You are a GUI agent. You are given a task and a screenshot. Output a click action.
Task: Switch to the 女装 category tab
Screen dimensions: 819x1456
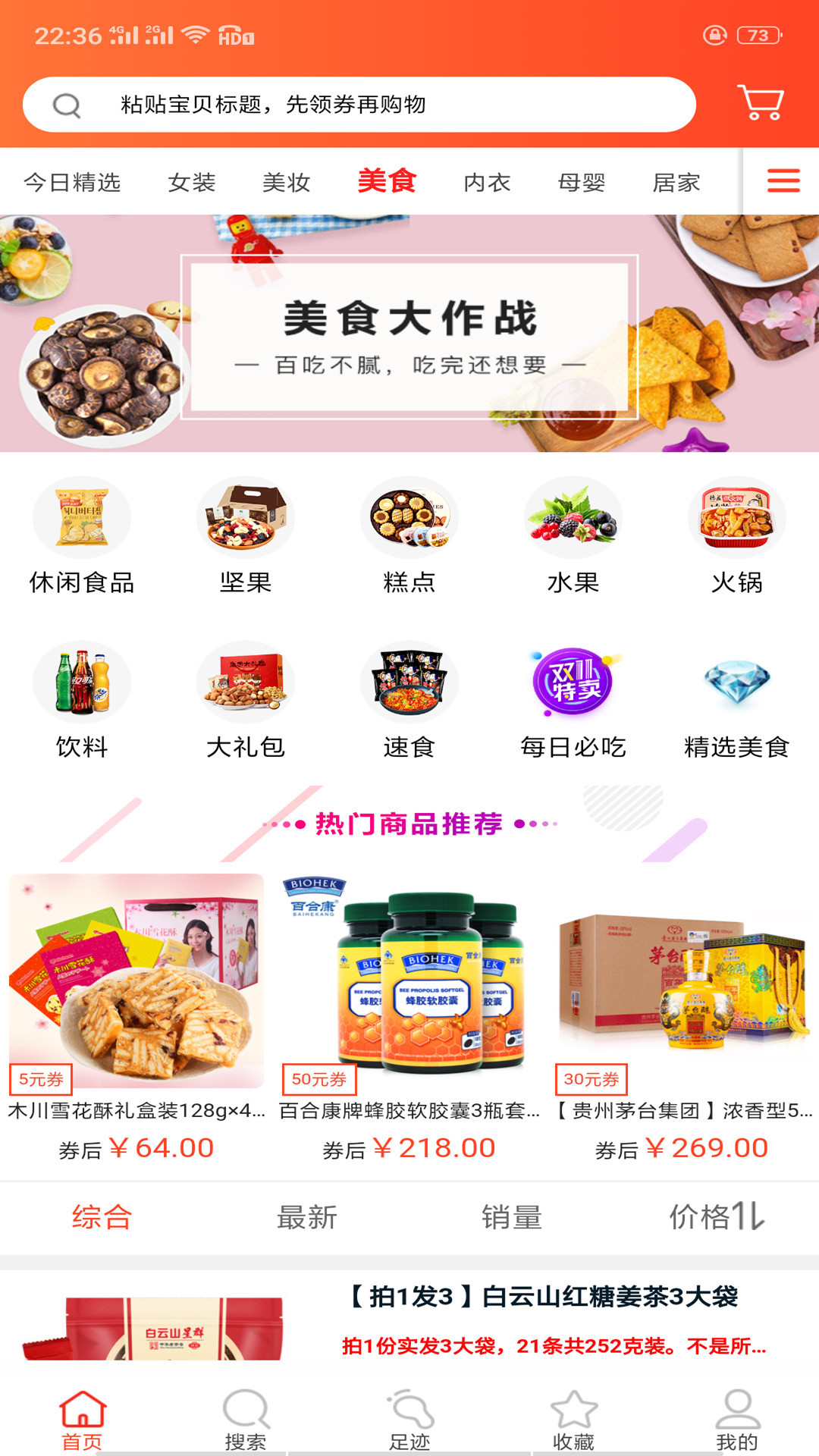coord(192,183)
